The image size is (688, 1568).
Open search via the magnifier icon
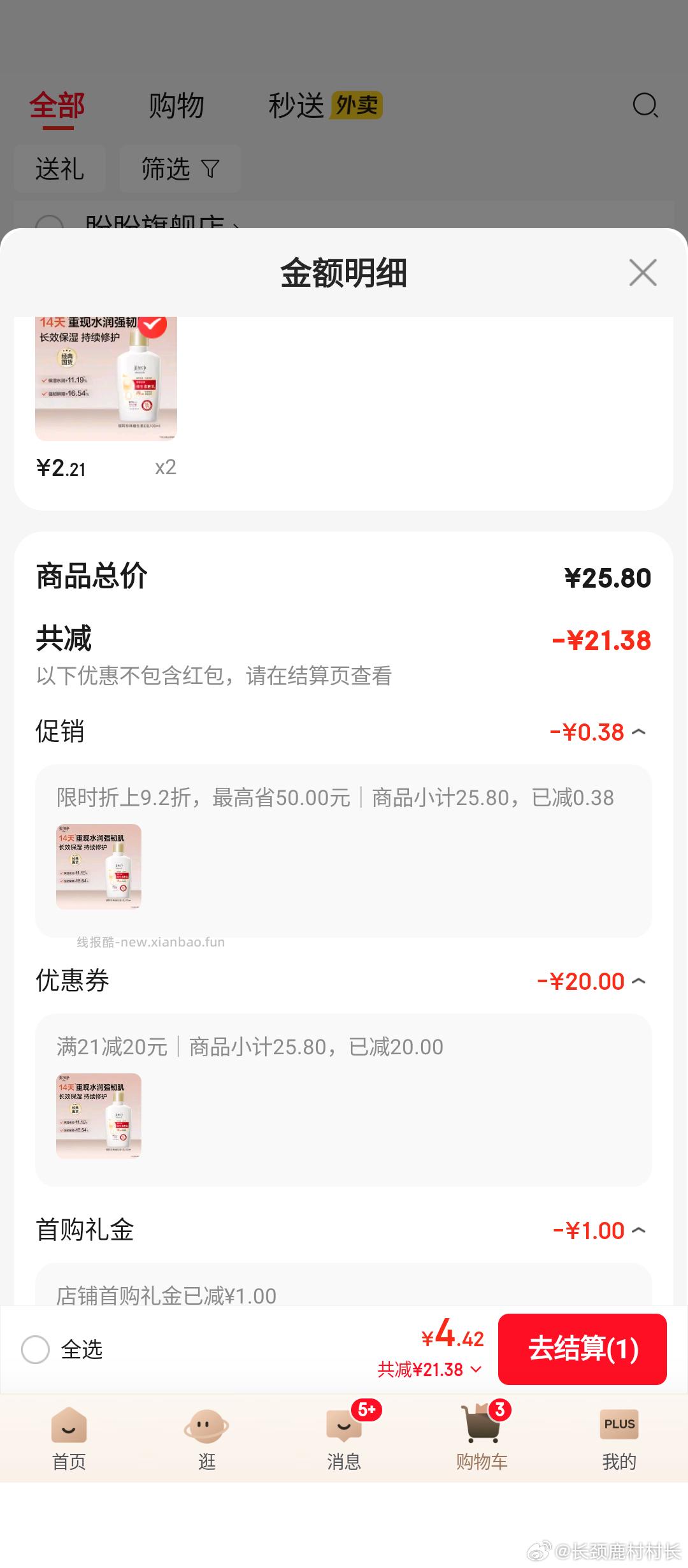pos(645,106)
